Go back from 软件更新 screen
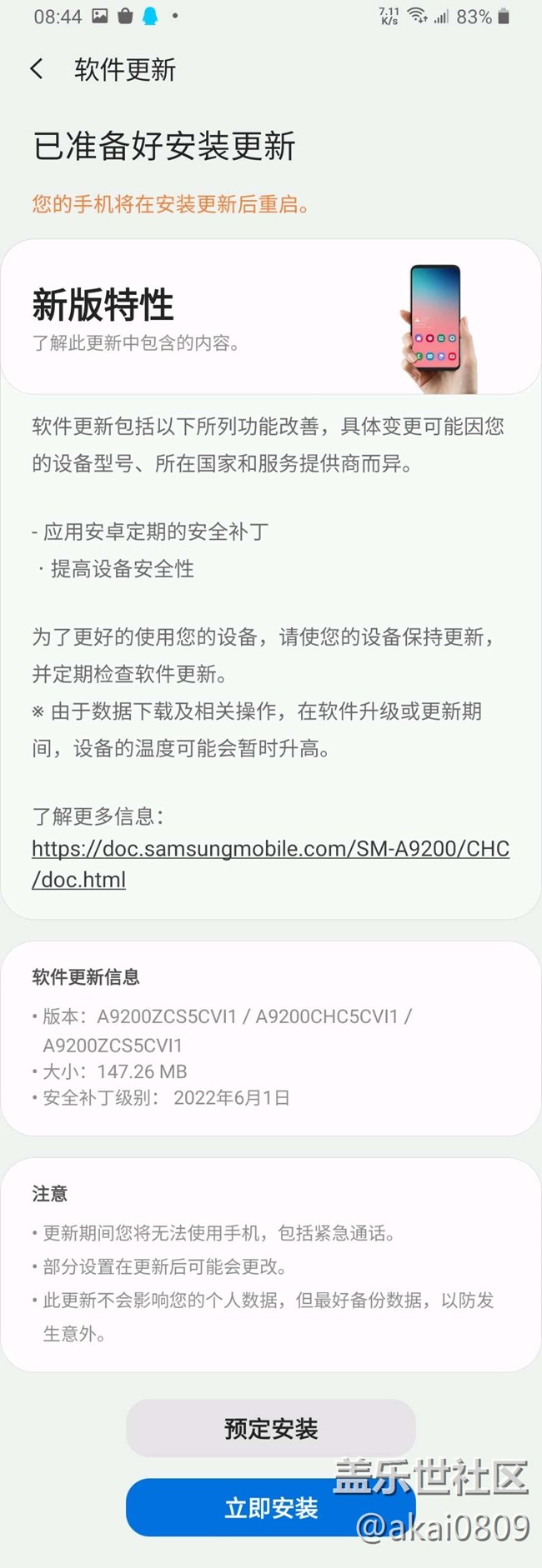This screenshot has width=542, height=1568. point(37,69)
